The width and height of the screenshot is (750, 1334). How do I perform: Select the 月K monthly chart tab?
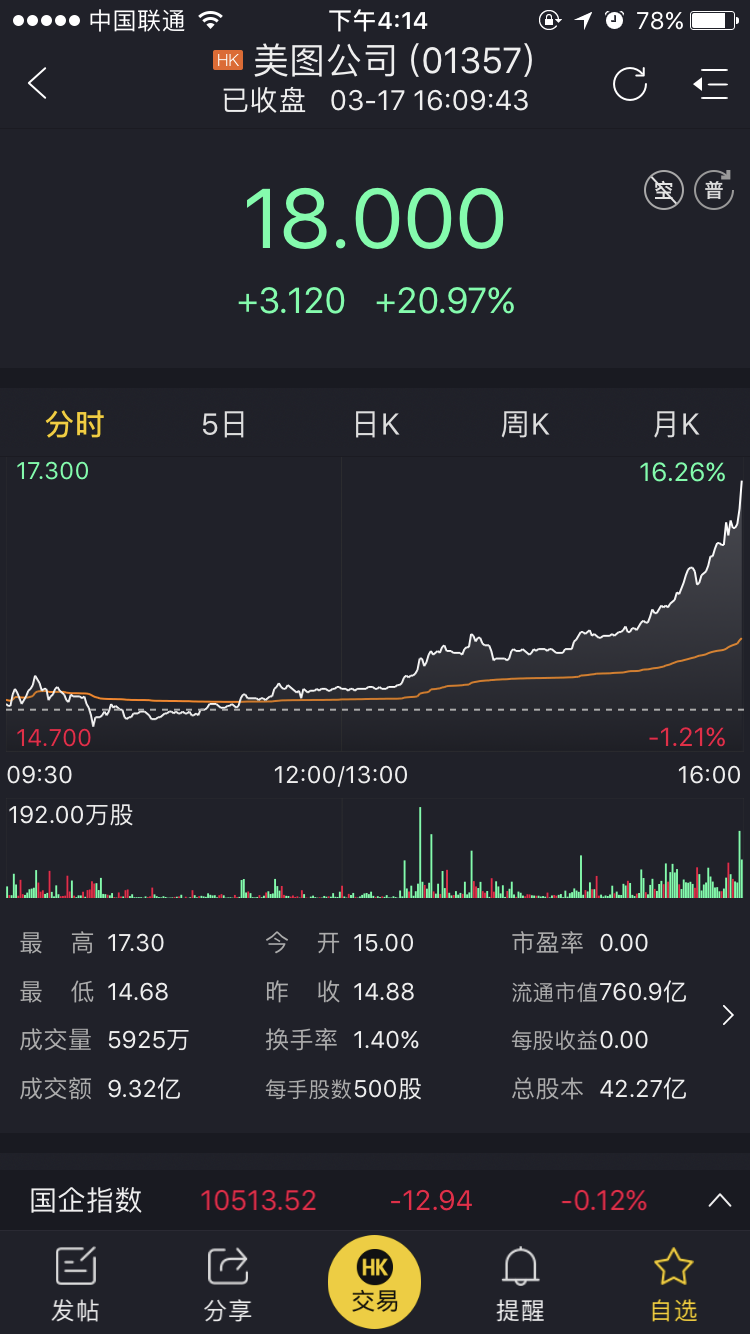coord(675,423)
